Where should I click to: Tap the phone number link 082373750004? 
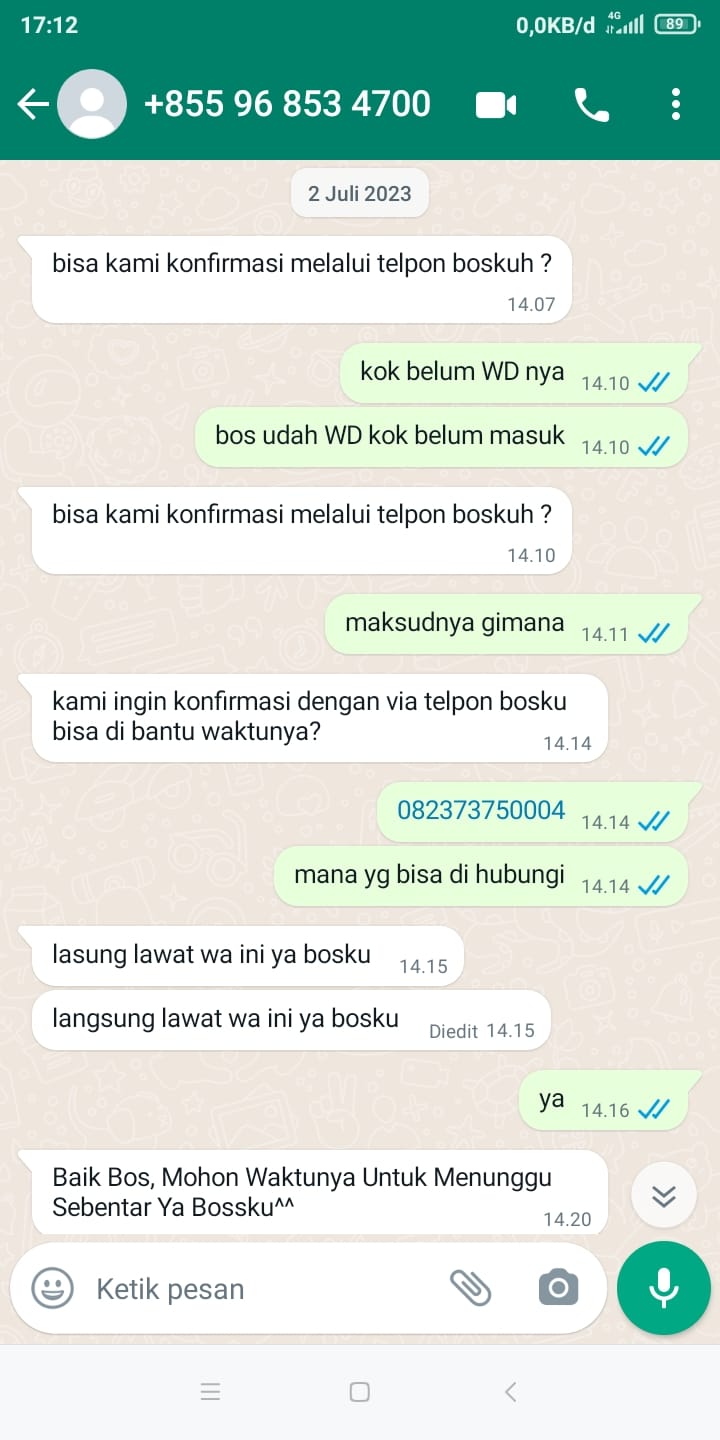tap(481, 810)
